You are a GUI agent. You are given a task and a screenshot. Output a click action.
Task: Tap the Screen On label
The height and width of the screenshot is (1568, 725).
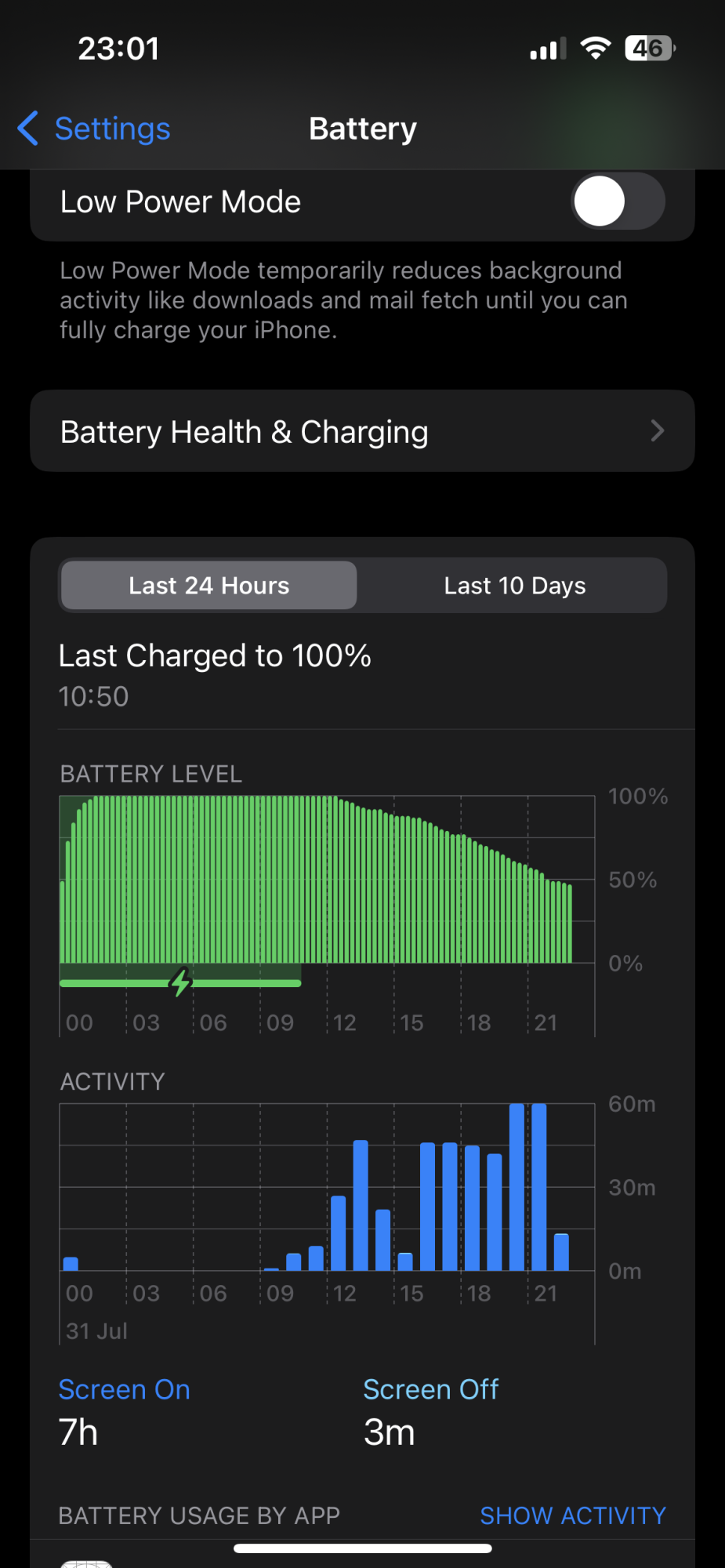click(x=125, y=1389)
